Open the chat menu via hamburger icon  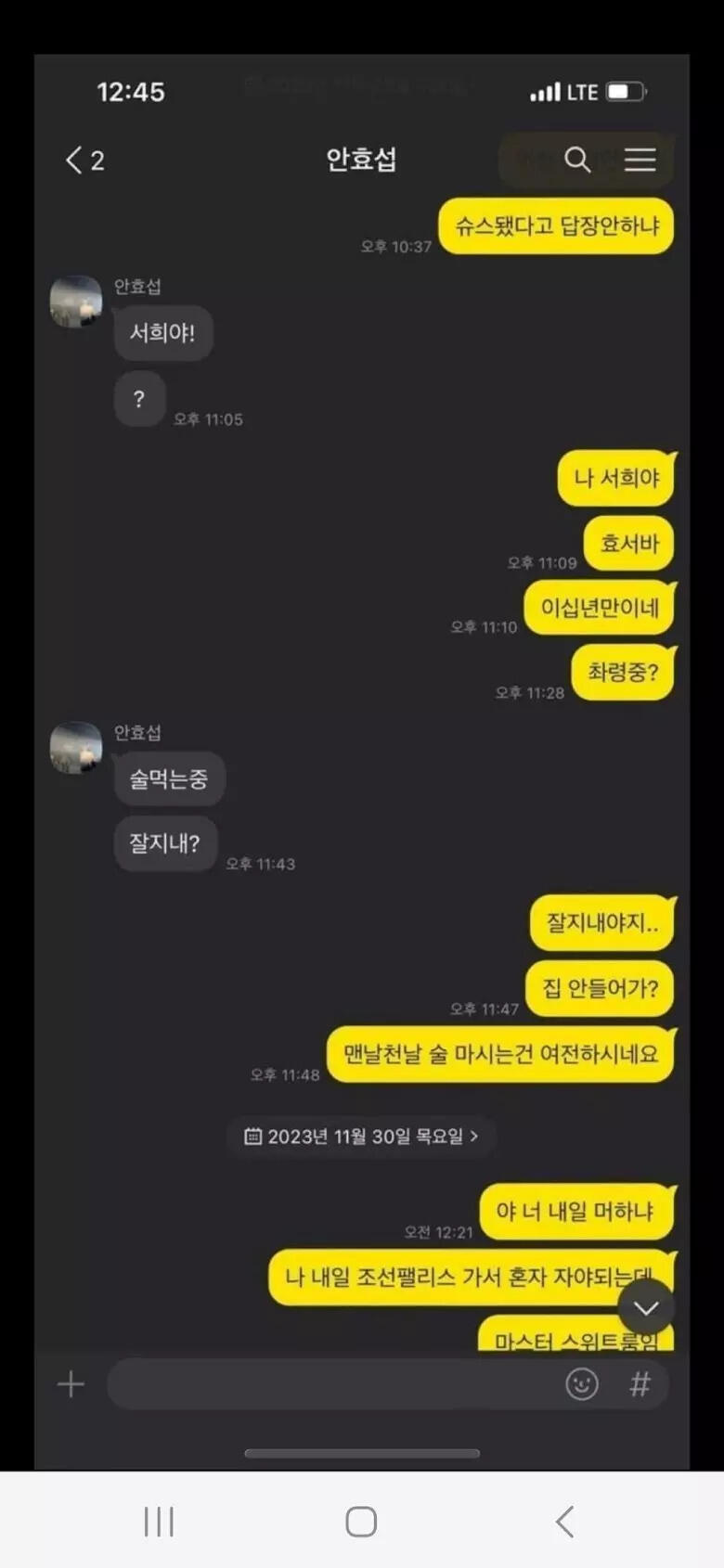pos(640,160)
